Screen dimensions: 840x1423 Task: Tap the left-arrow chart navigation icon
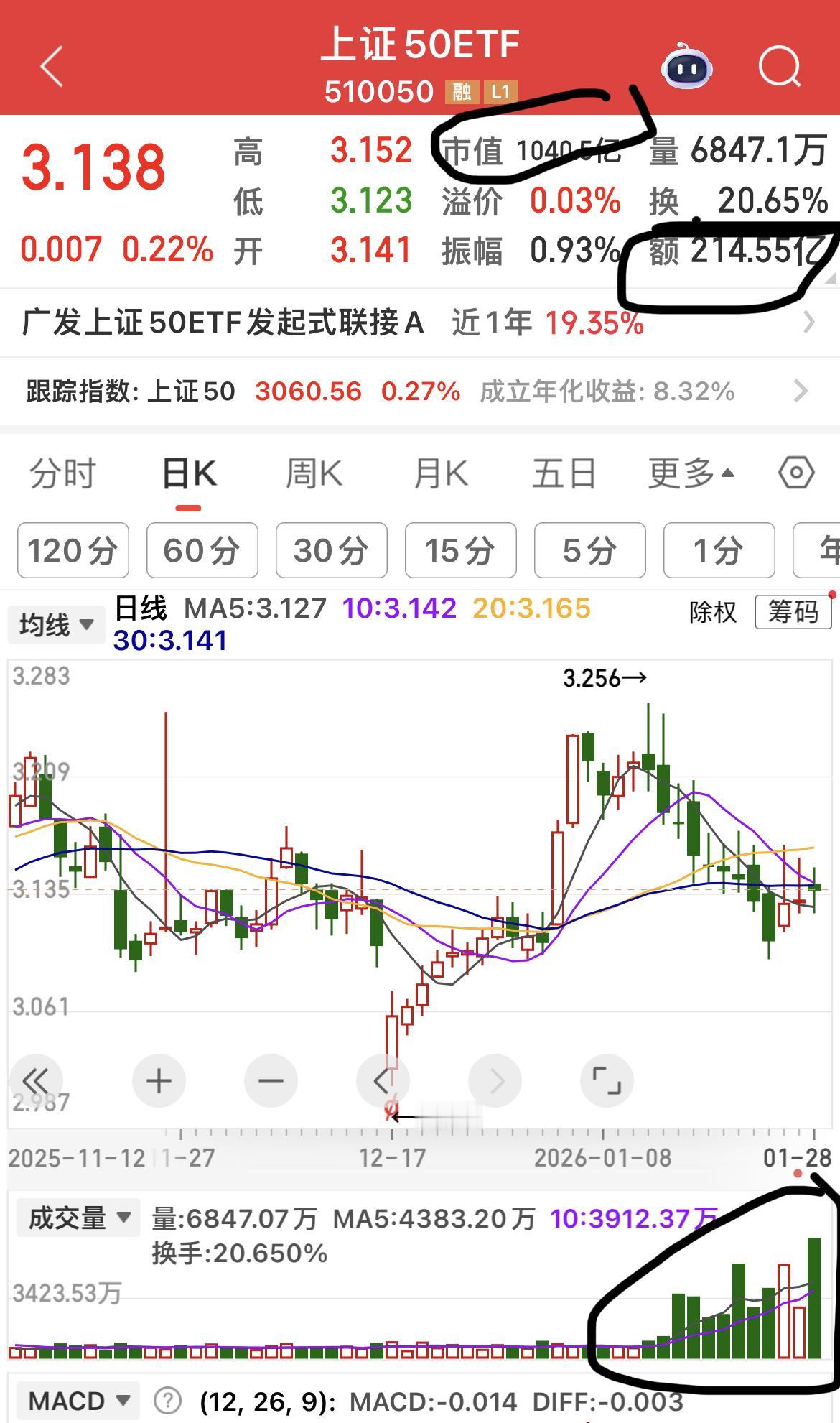pyautogui.click(x=383, y=1080)
